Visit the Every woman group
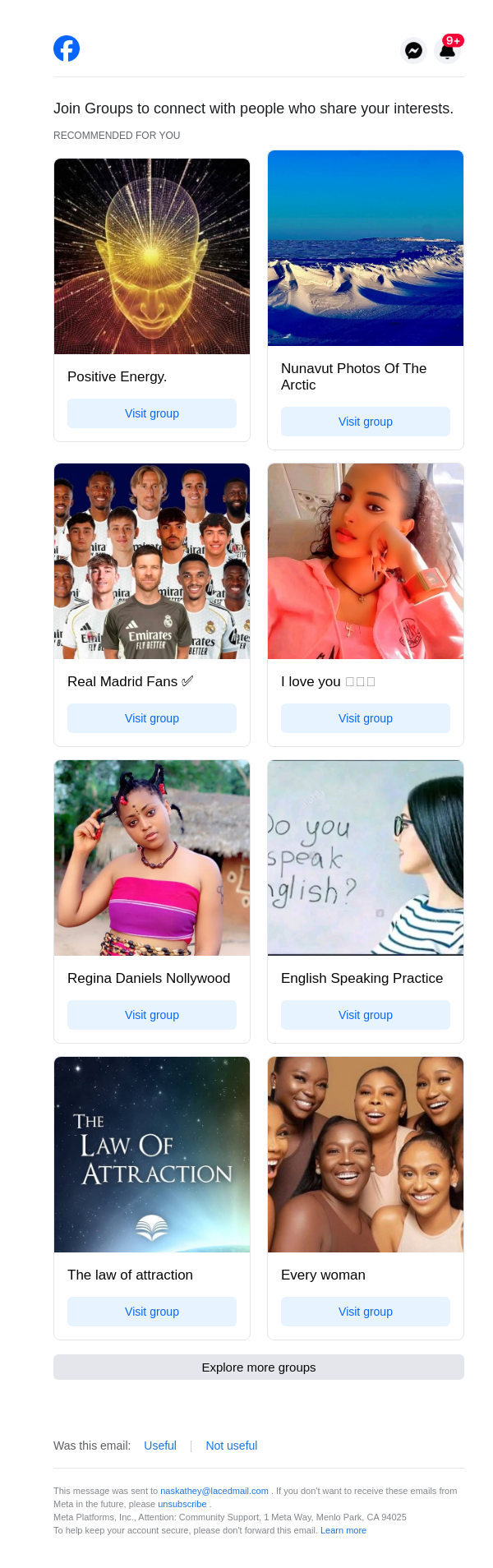This screenshot has width=493, height=1568. [366, 1312]
